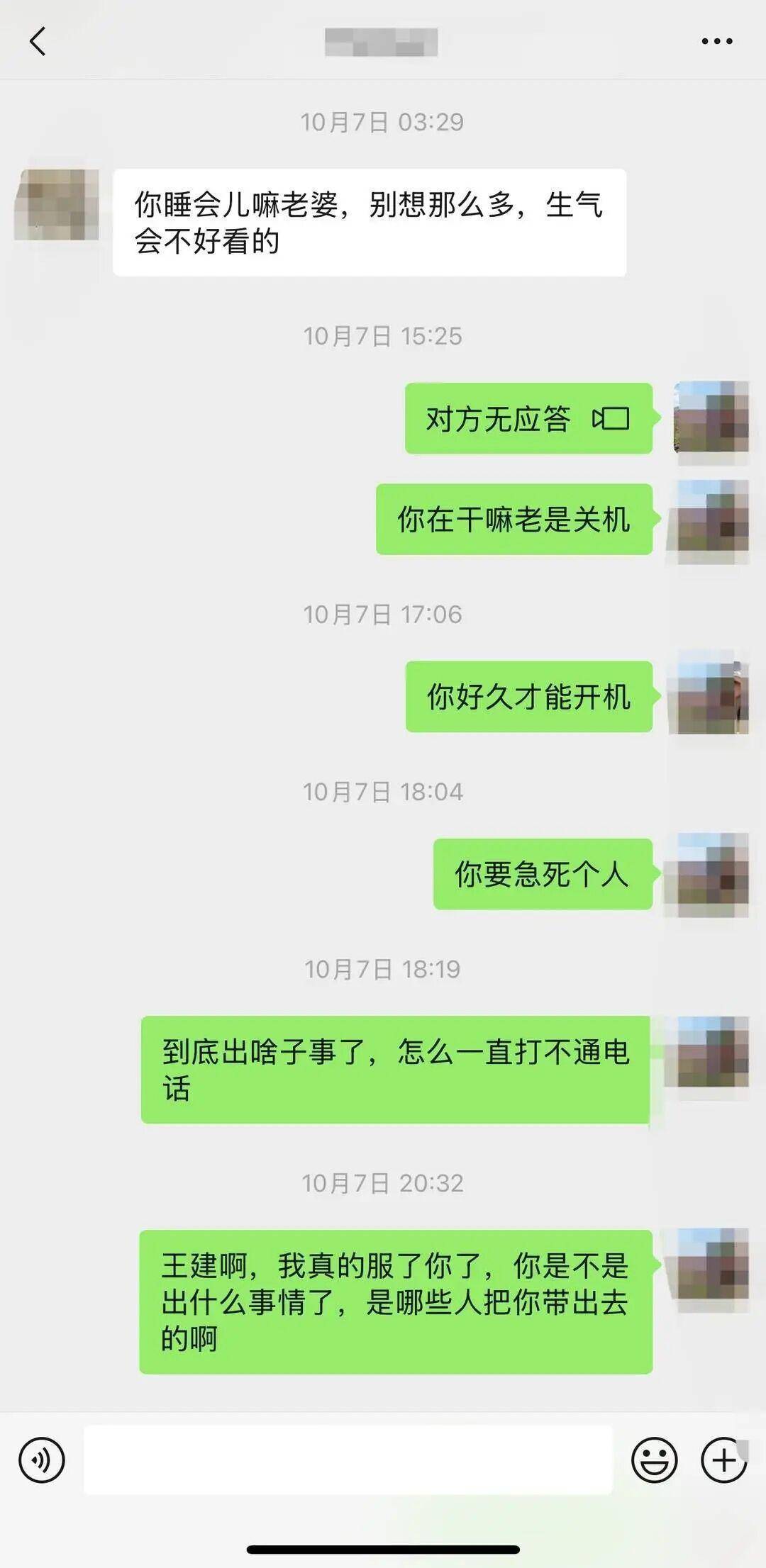Screen dimensions: 766x1568
Task: Tap the 对方无应答 call record to redial
Action: pos(528,418)
